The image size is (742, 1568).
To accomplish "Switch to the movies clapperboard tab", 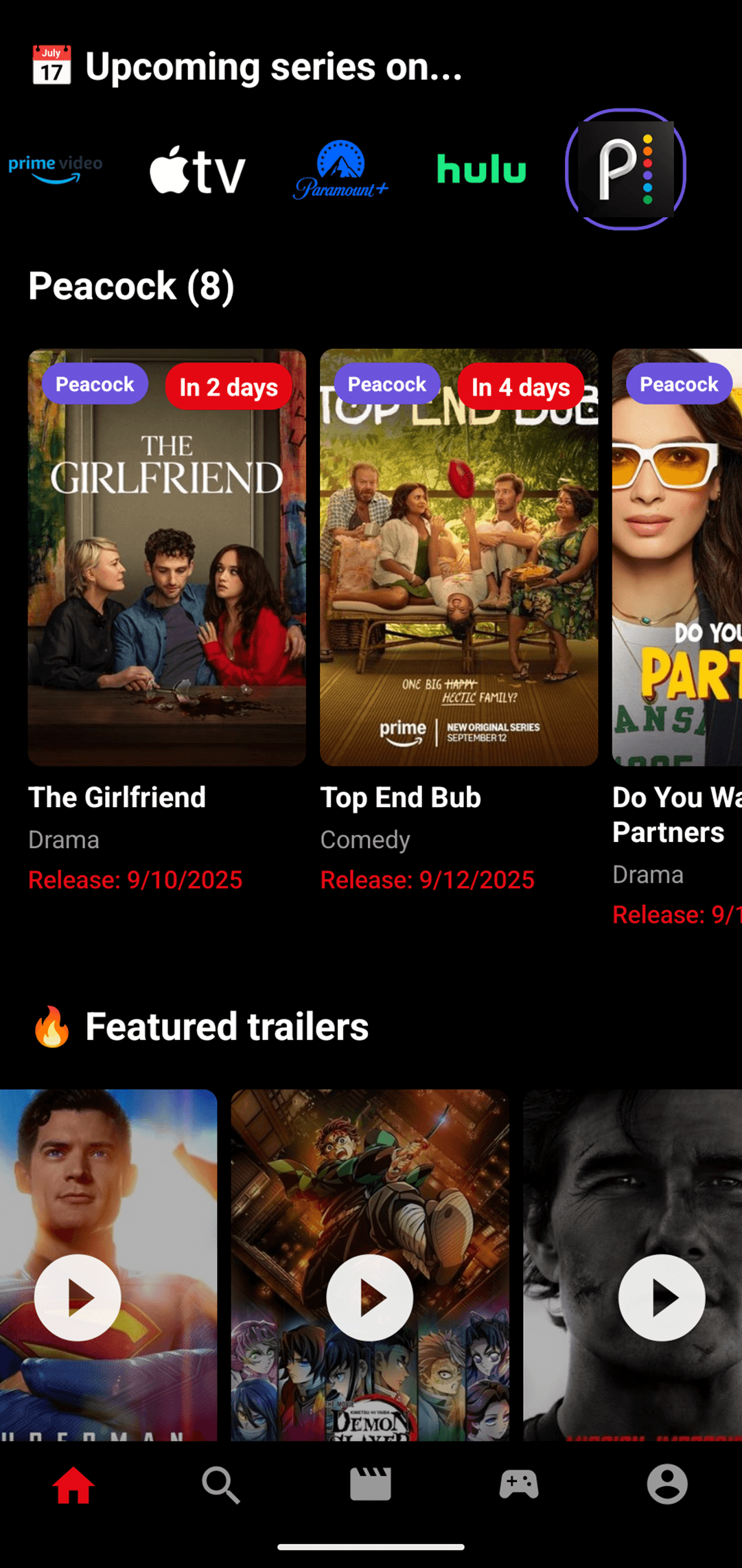I will click(x=371, y=1485).
